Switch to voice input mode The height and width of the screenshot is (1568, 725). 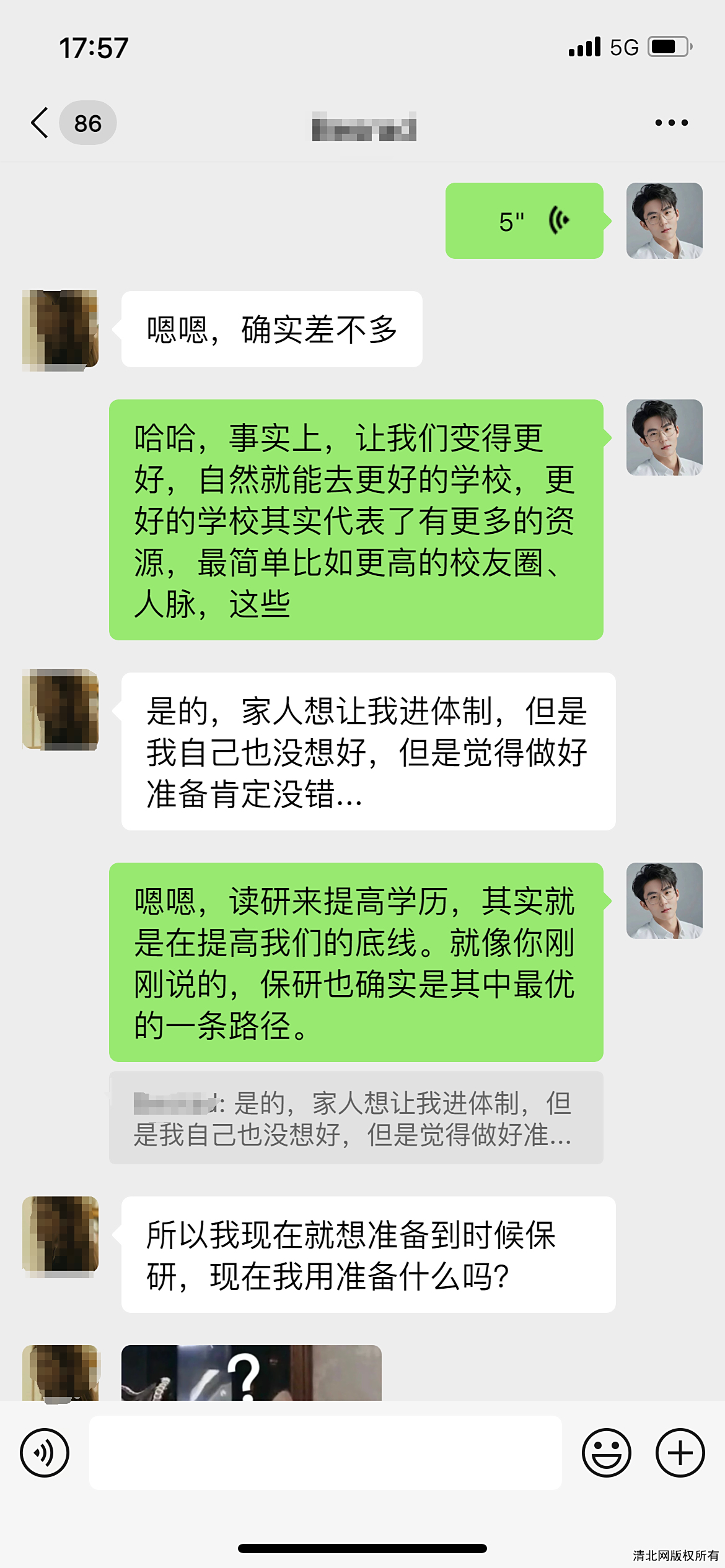point(45,1453)
